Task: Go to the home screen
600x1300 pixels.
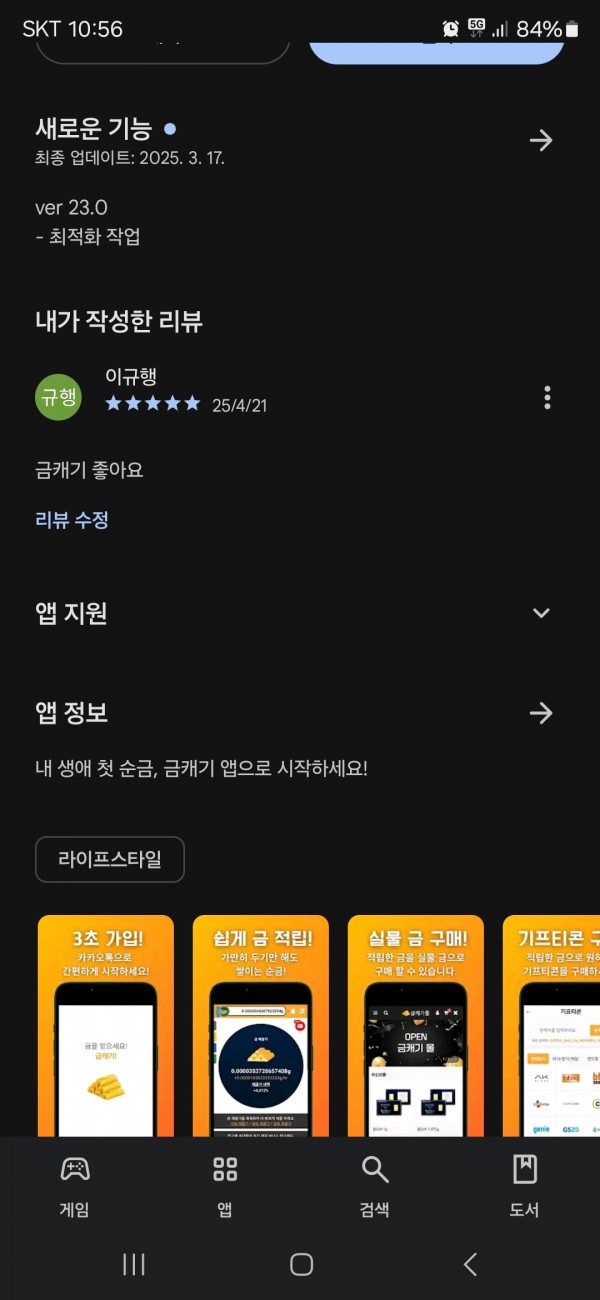Action: coord(301,1264)
